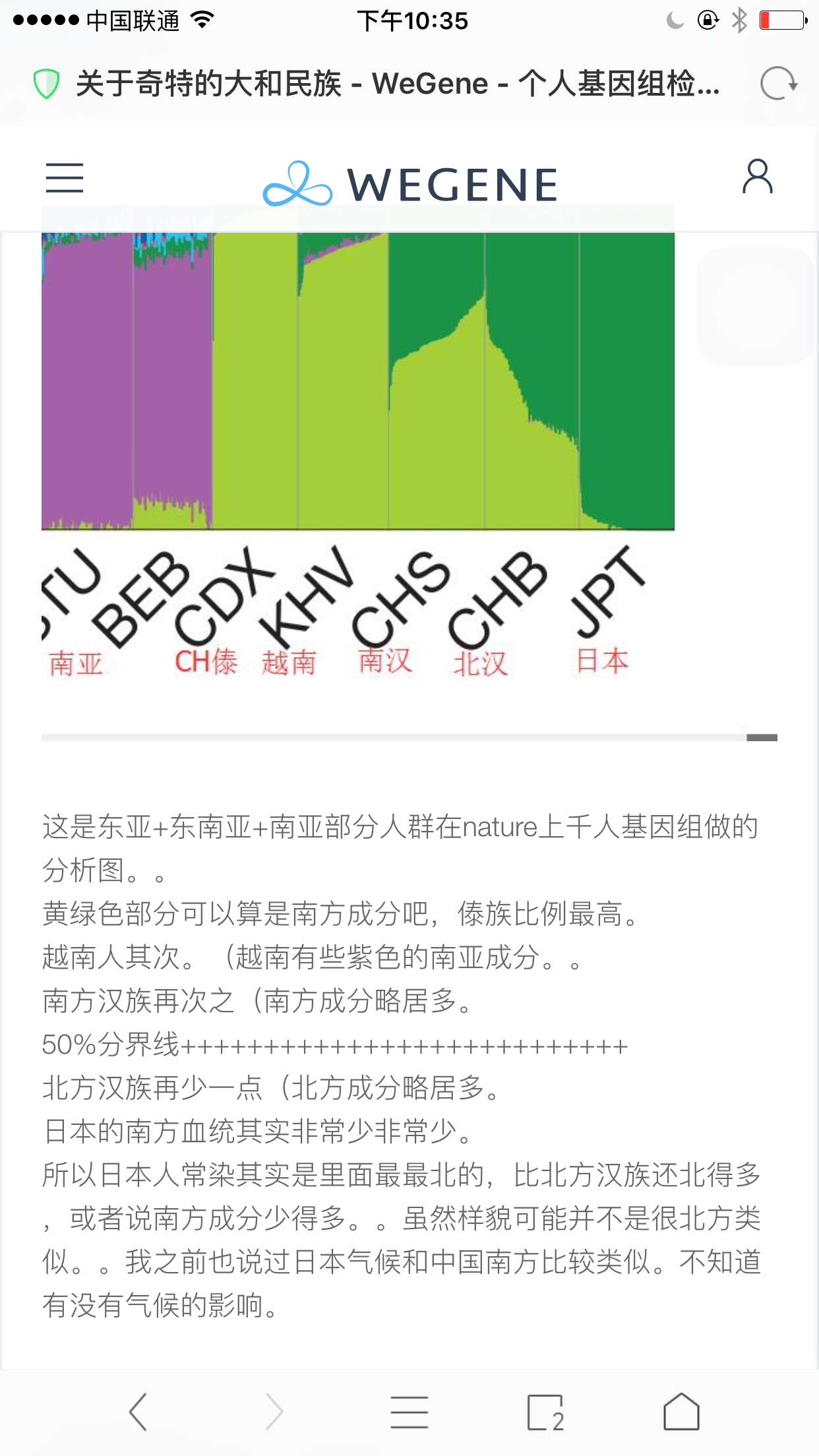
Task: Open the tab switcher showing 2 tabs
Action: tap(546, 1412)
